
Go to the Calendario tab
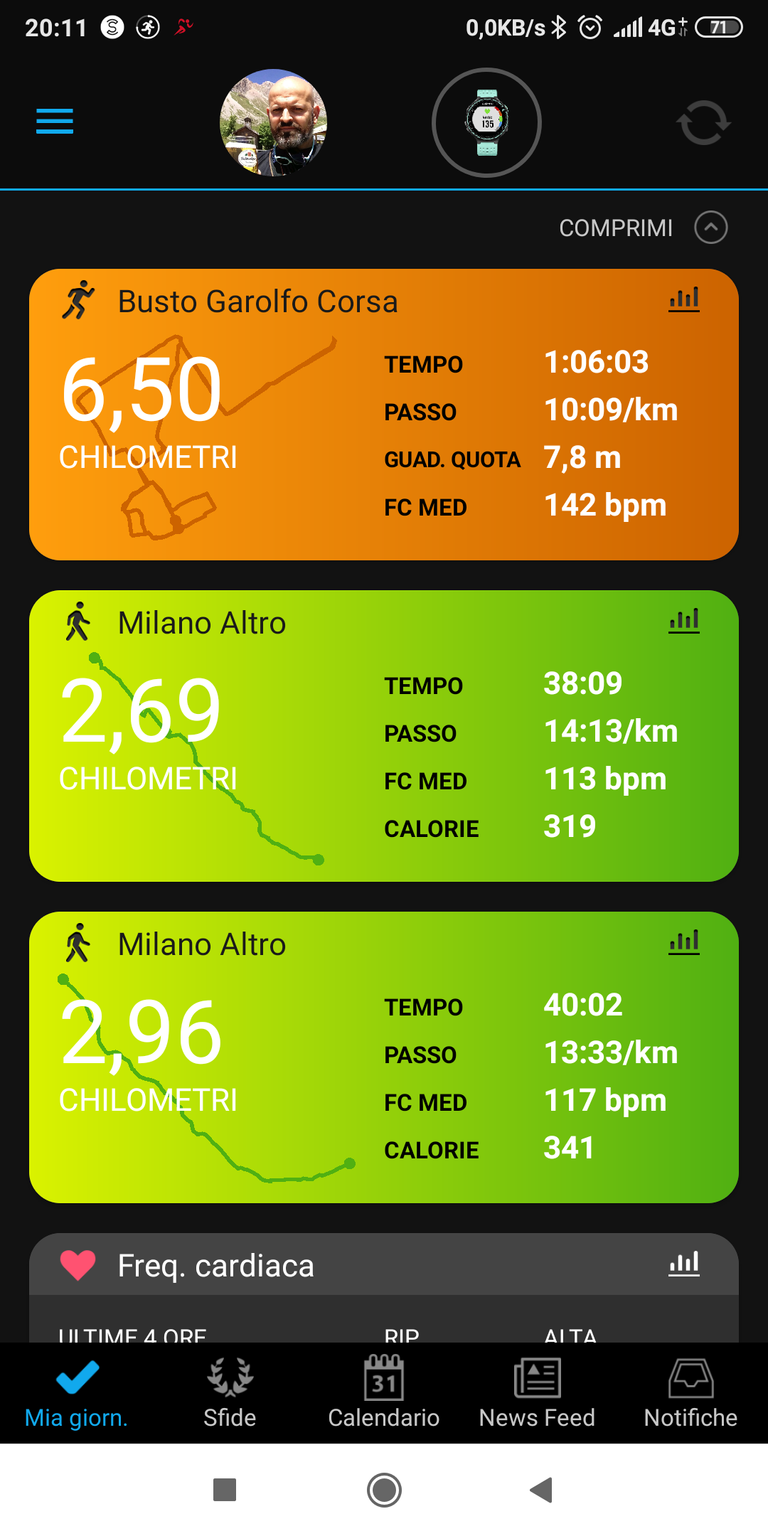(x=384, y=1392)
